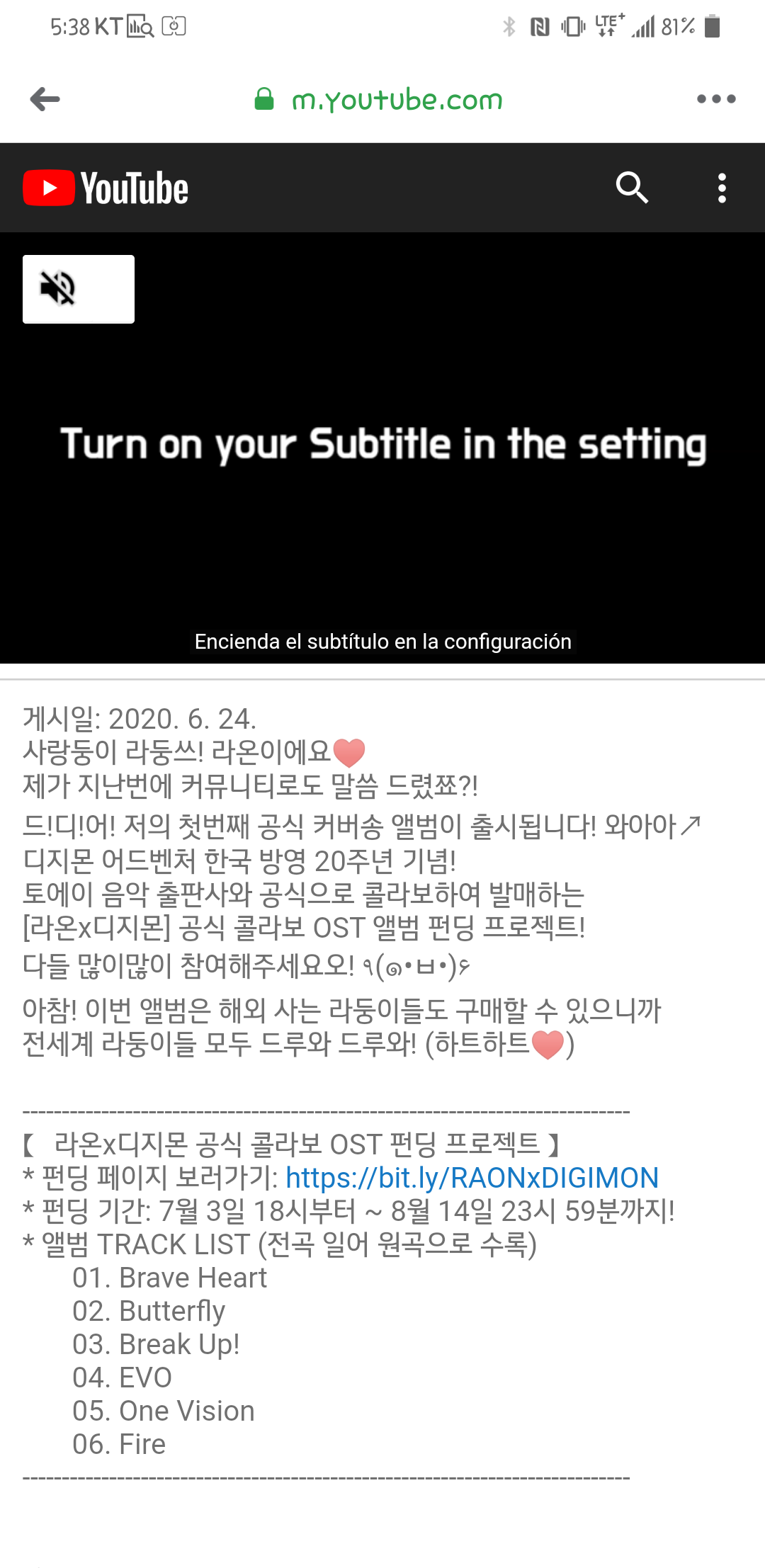Unmute the video with the speaker button
The image size is (765, 1568).
click(x=78, y=289)
